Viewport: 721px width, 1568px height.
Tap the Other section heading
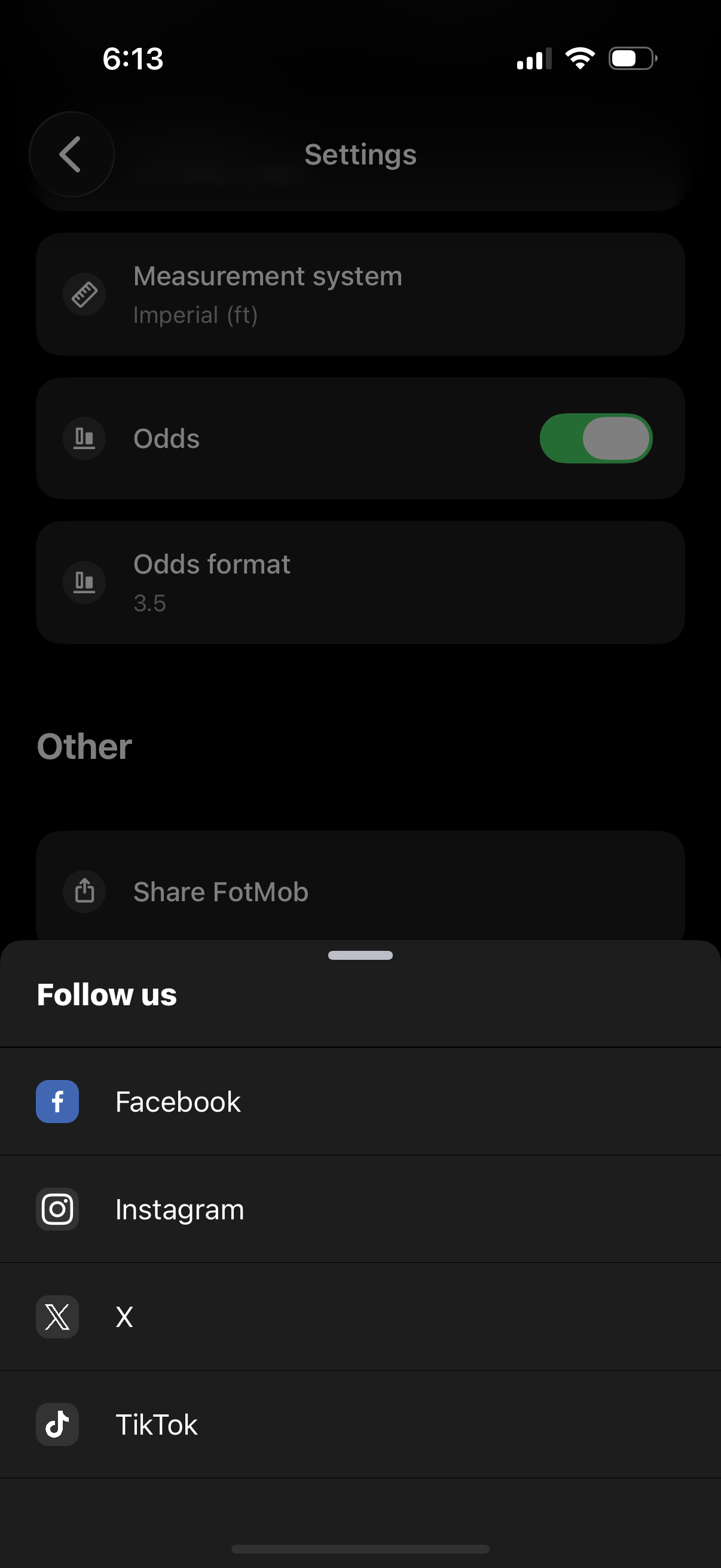click(x=84, y=746)
